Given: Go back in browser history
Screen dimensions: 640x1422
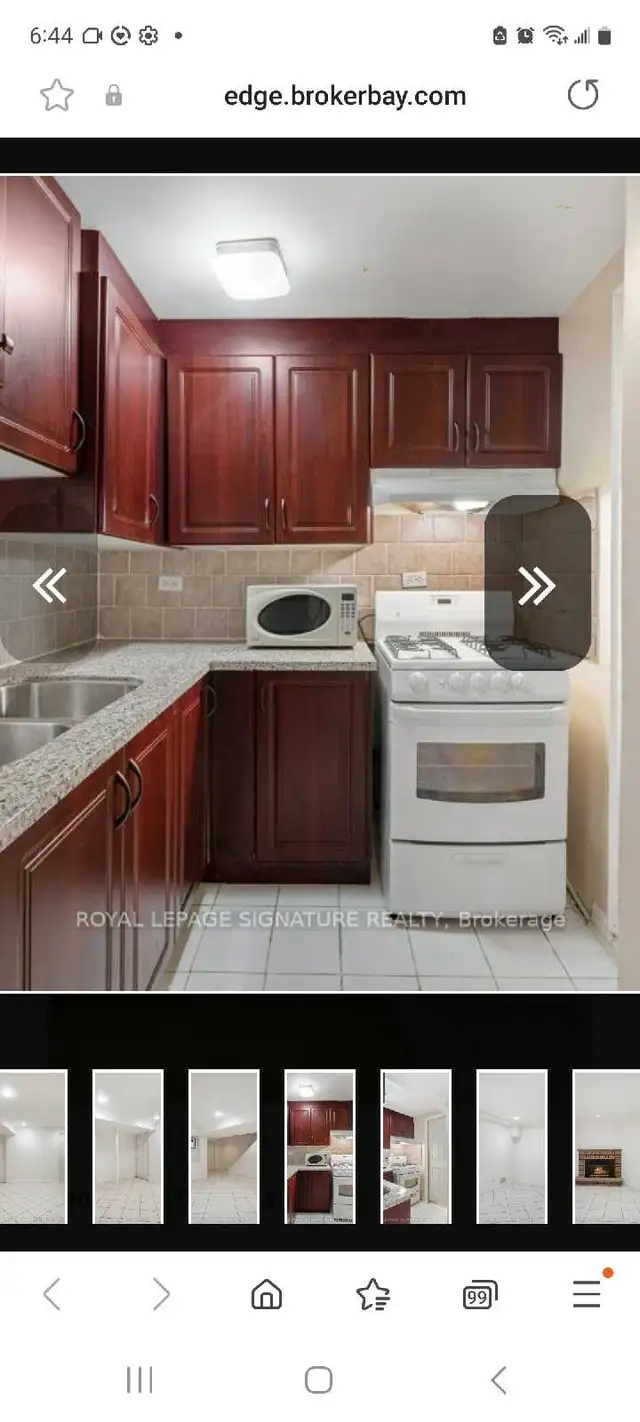Looking at the screenshot, I should [52, 1295].
